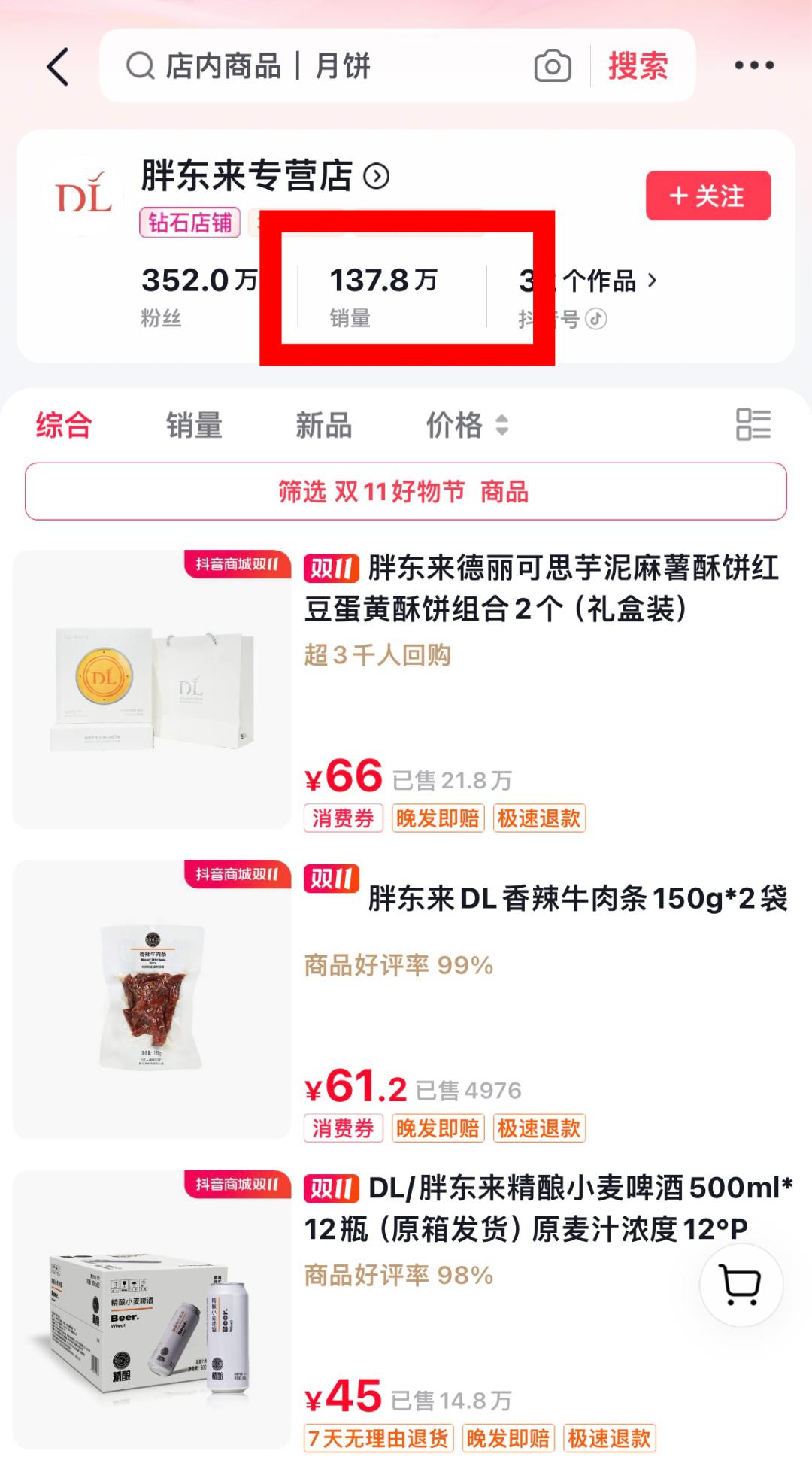This screenshot has height=1463, width=812.
Task: Select the 综合 sorting tab
Action: pyautogui.click(x=64, y=425)
